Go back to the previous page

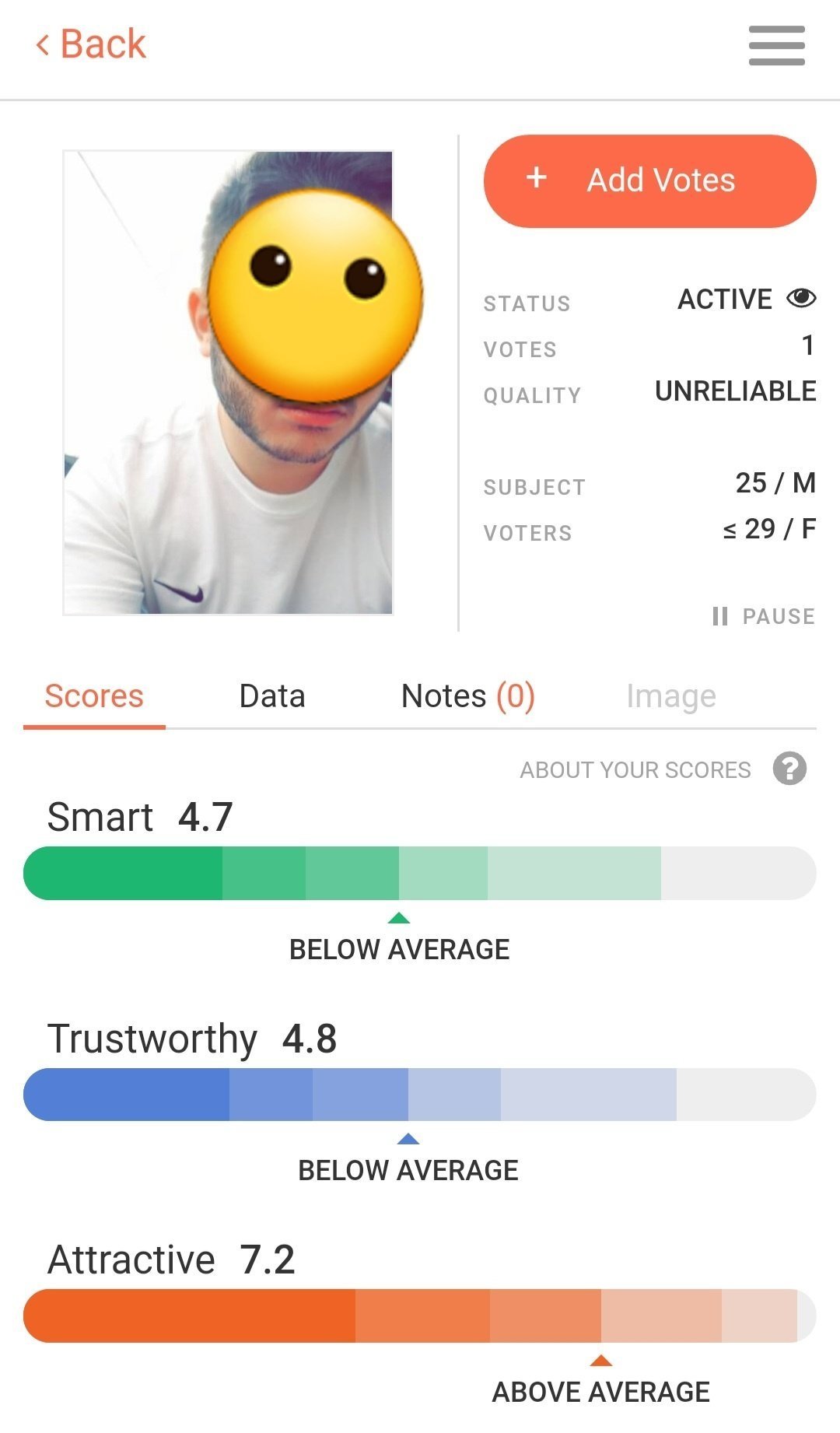coord(92,44)
